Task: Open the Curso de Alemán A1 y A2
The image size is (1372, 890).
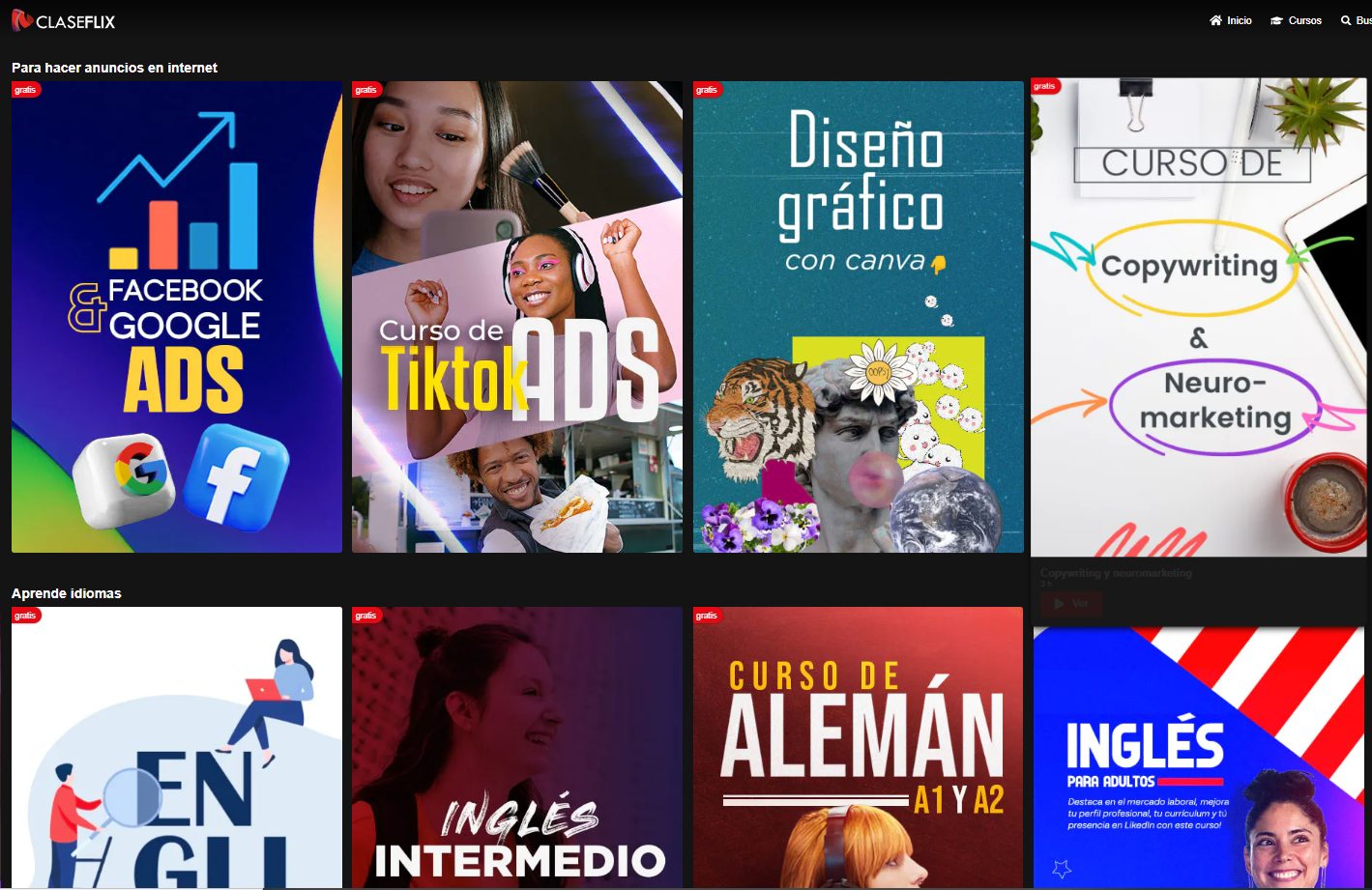Action: pyautogui.click(x=859, y=748)
